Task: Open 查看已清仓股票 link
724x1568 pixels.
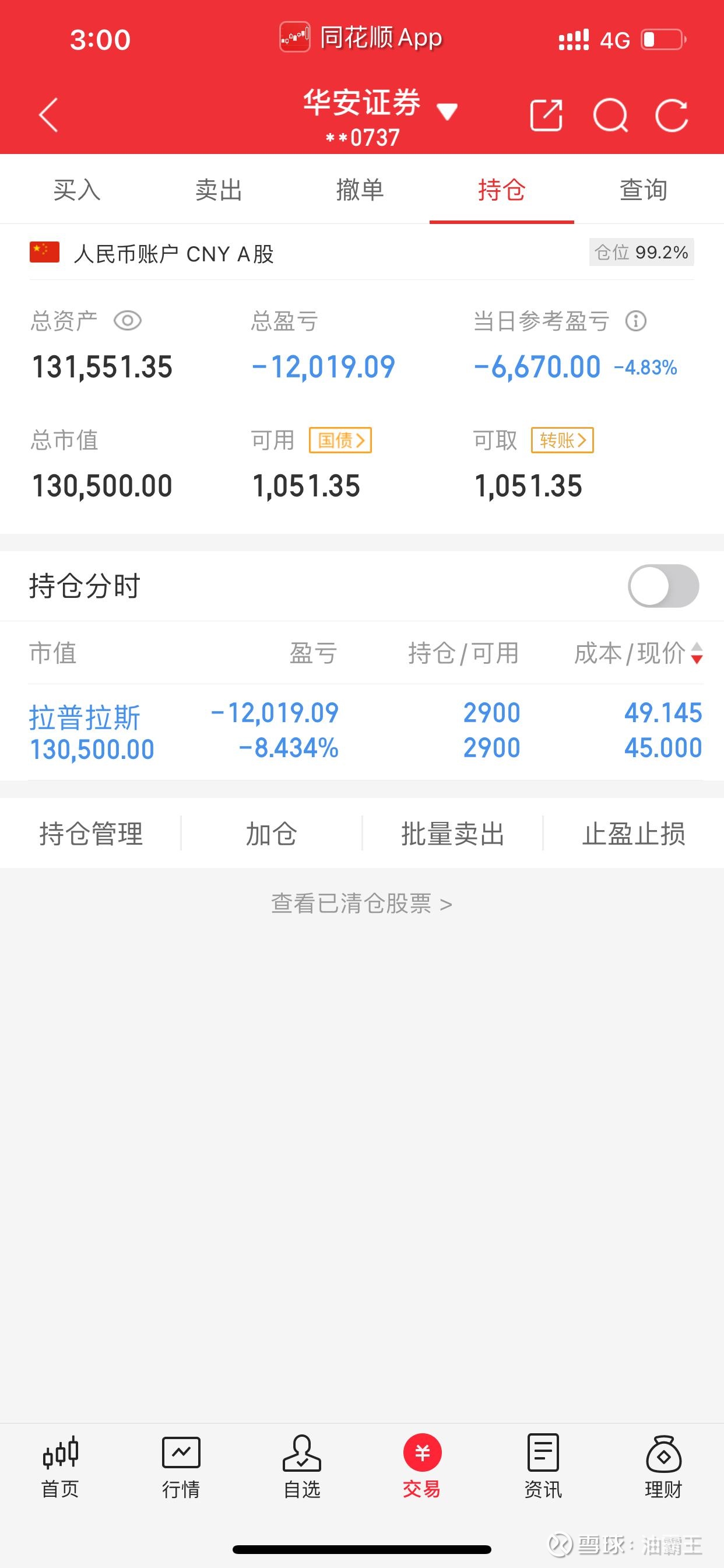Action: 361,905
